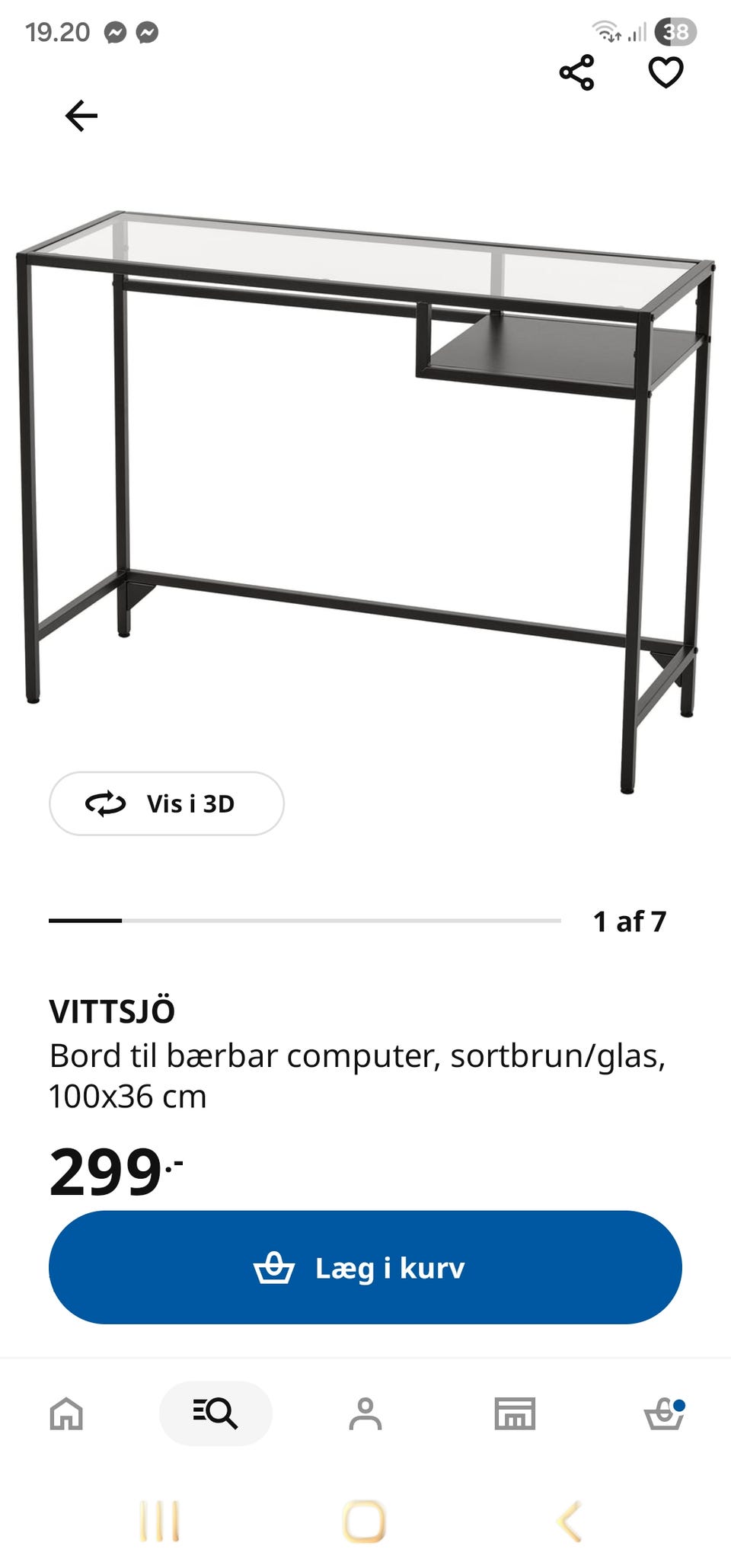Open the Vis i 3D view

pos(167,803)
